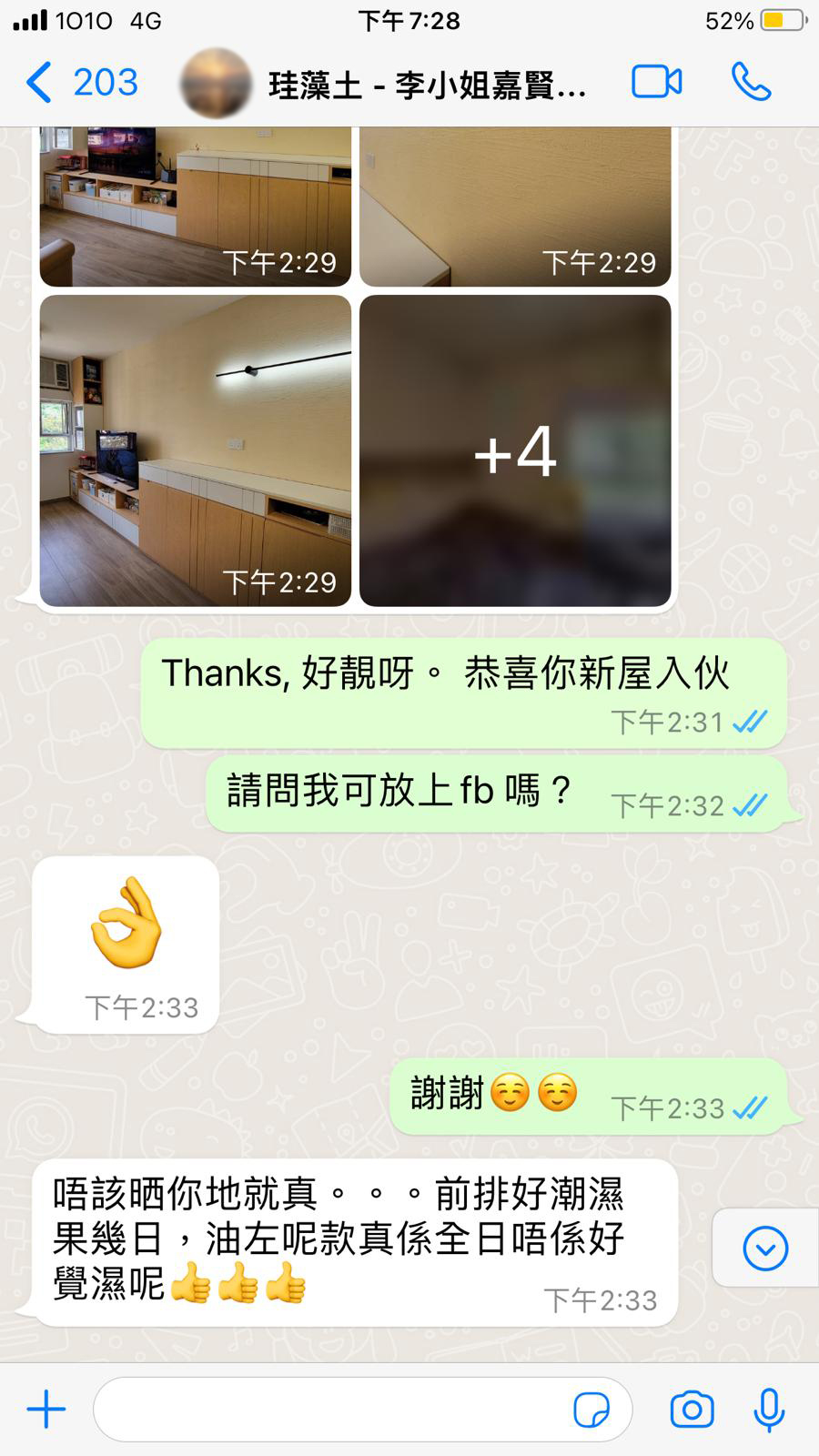
Task: Go back to the chat list
Action: (80, 83)
